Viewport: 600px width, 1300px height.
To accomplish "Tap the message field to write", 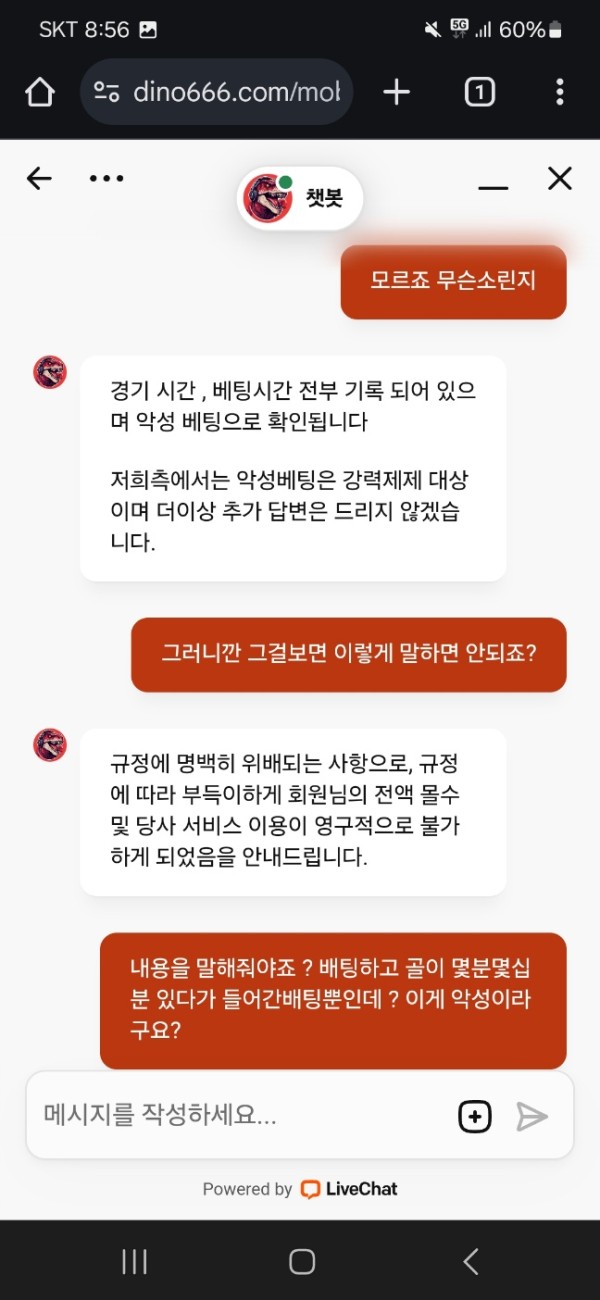I will 240,1115.
